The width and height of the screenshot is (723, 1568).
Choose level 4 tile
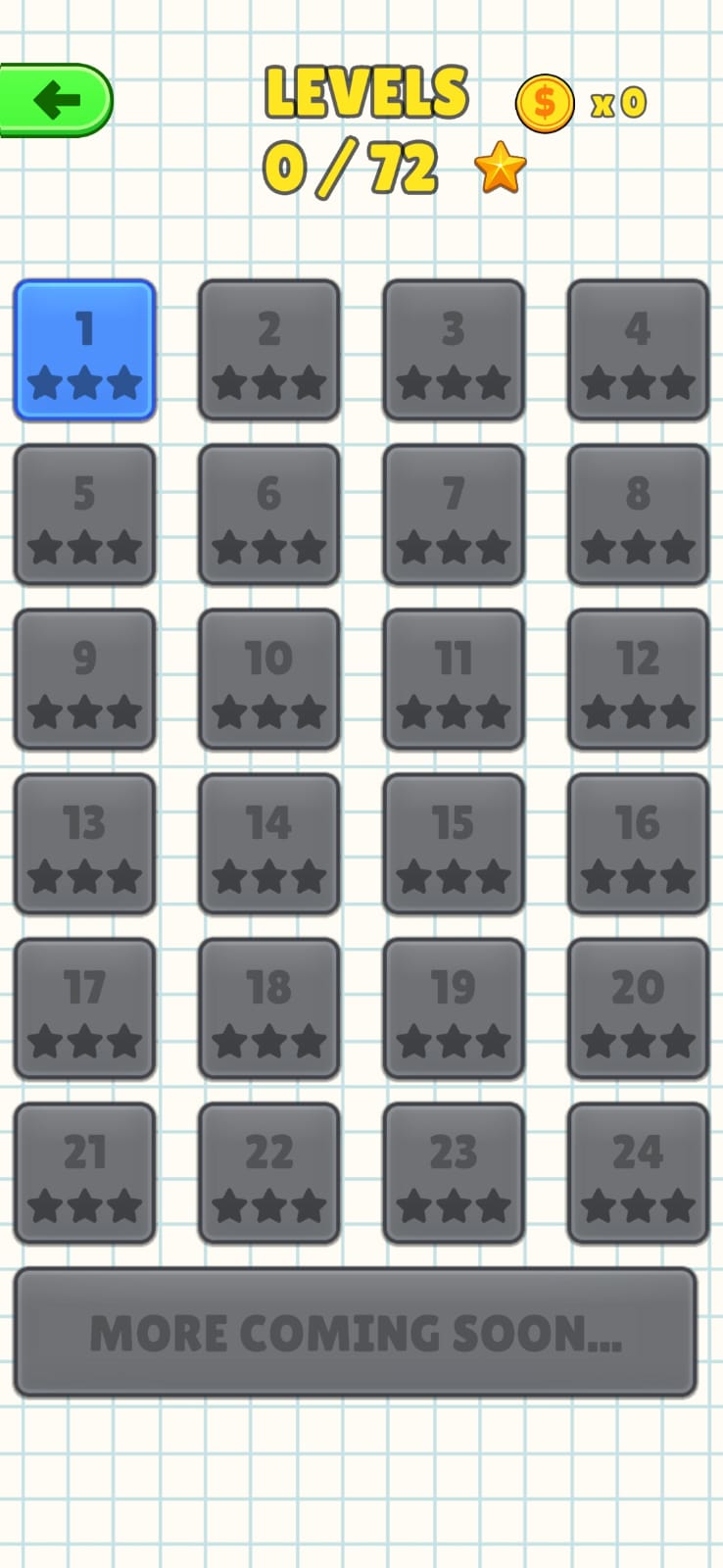click(x=638, y=351)
